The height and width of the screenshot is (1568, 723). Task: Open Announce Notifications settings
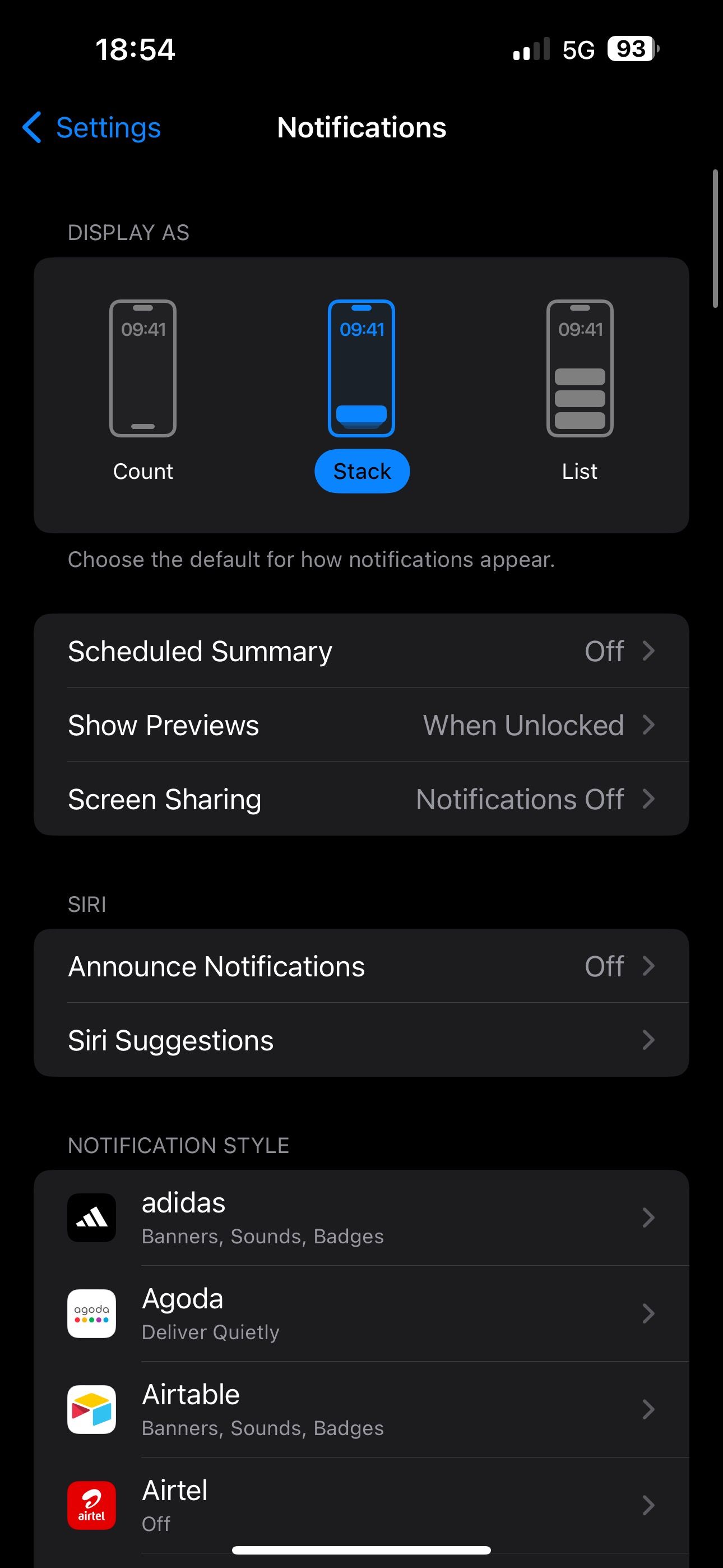(361, 966)
